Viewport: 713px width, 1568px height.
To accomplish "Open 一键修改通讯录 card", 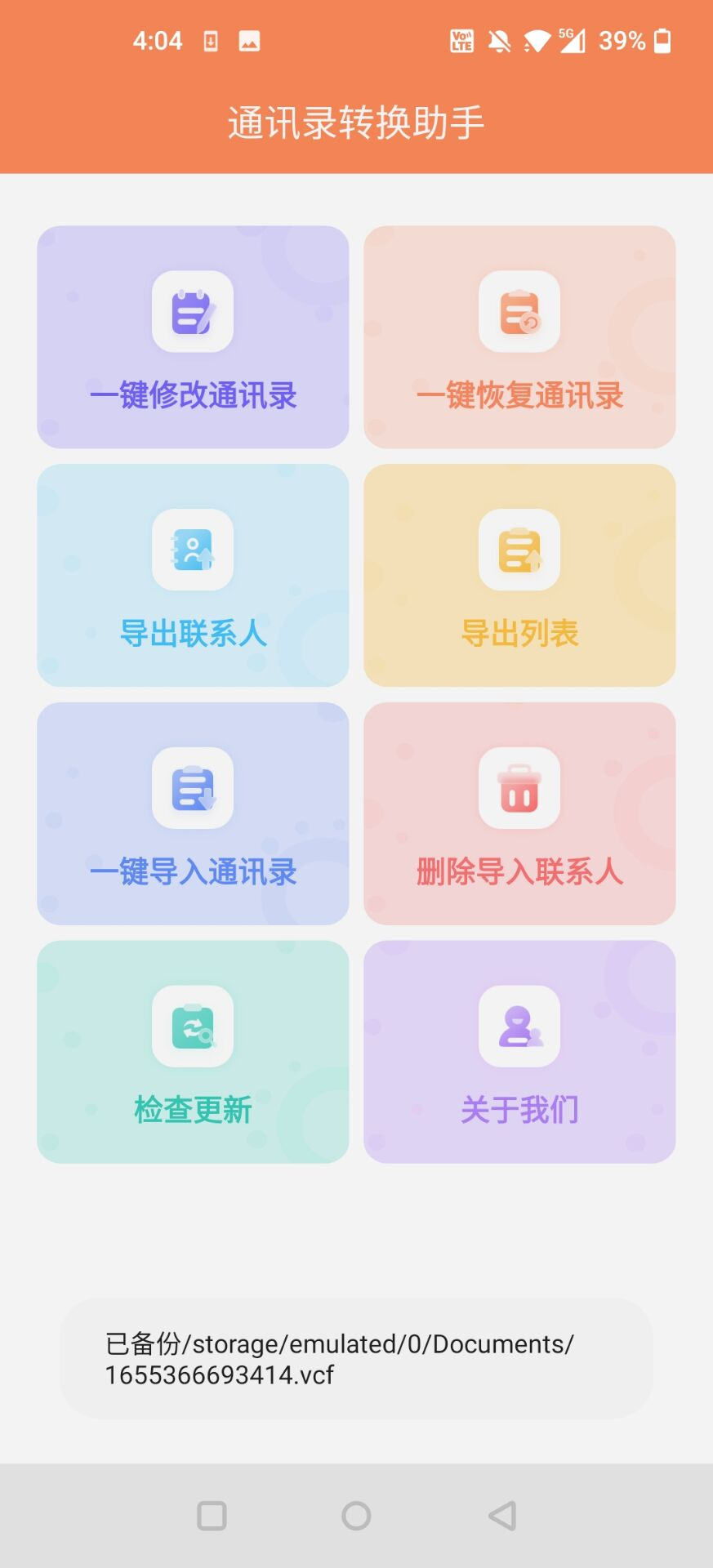I will point(193,337).
